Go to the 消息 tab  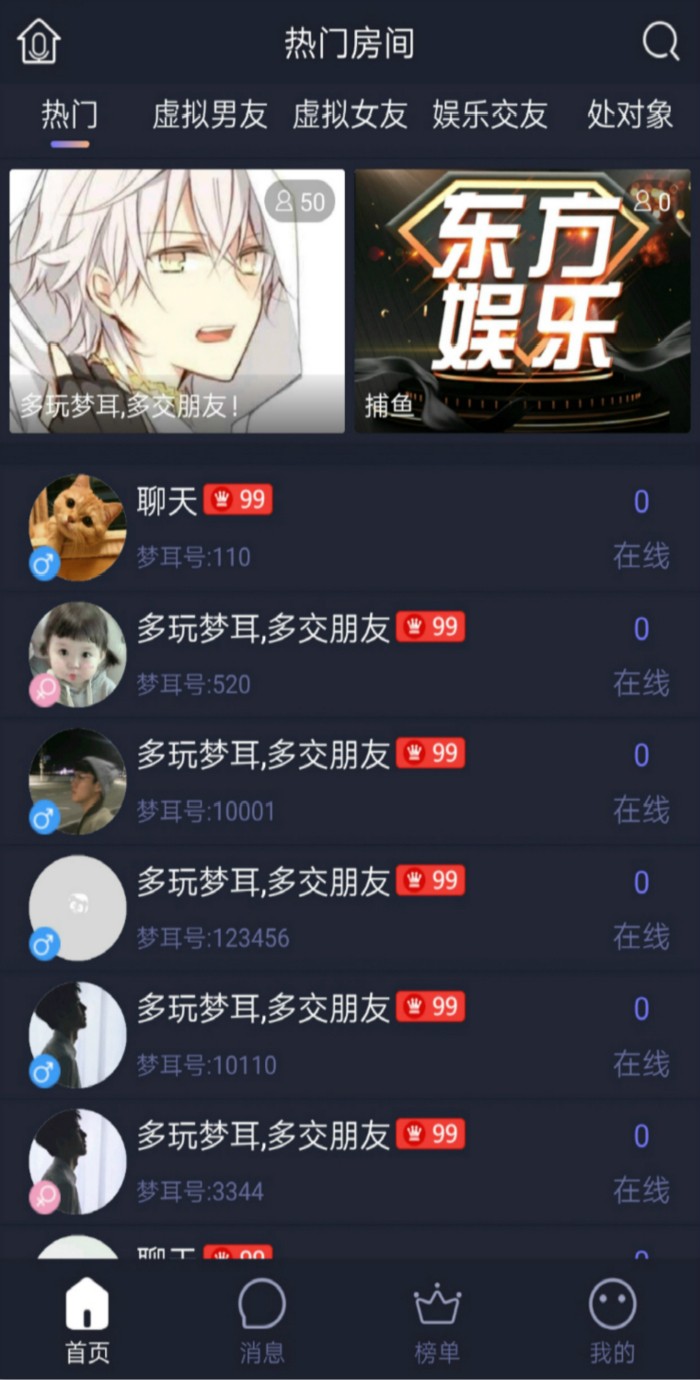point(262,1322)
